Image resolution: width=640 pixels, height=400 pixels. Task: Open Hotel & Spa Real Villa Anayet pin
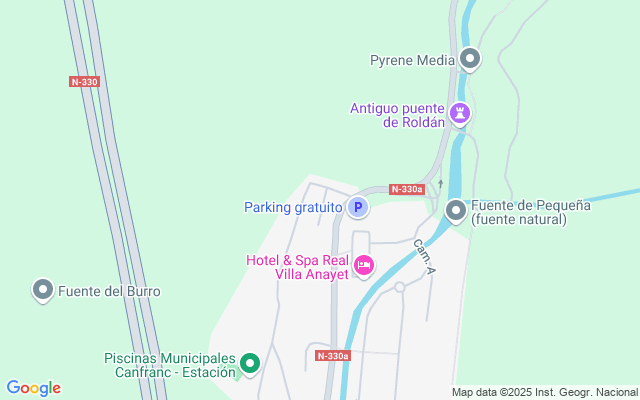[x=363, y=265]
